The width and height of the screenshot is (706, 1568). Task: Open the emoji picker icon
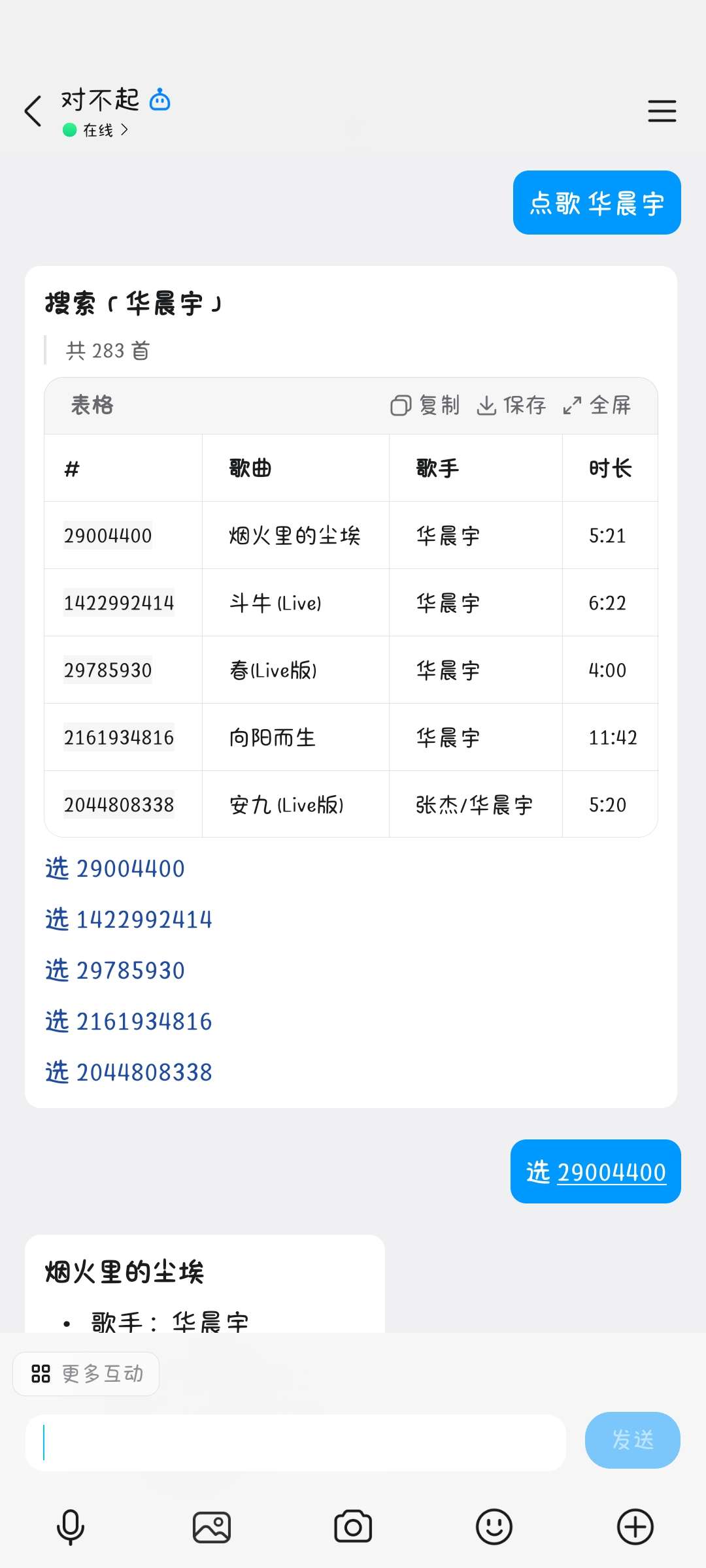coord(494,1526)
